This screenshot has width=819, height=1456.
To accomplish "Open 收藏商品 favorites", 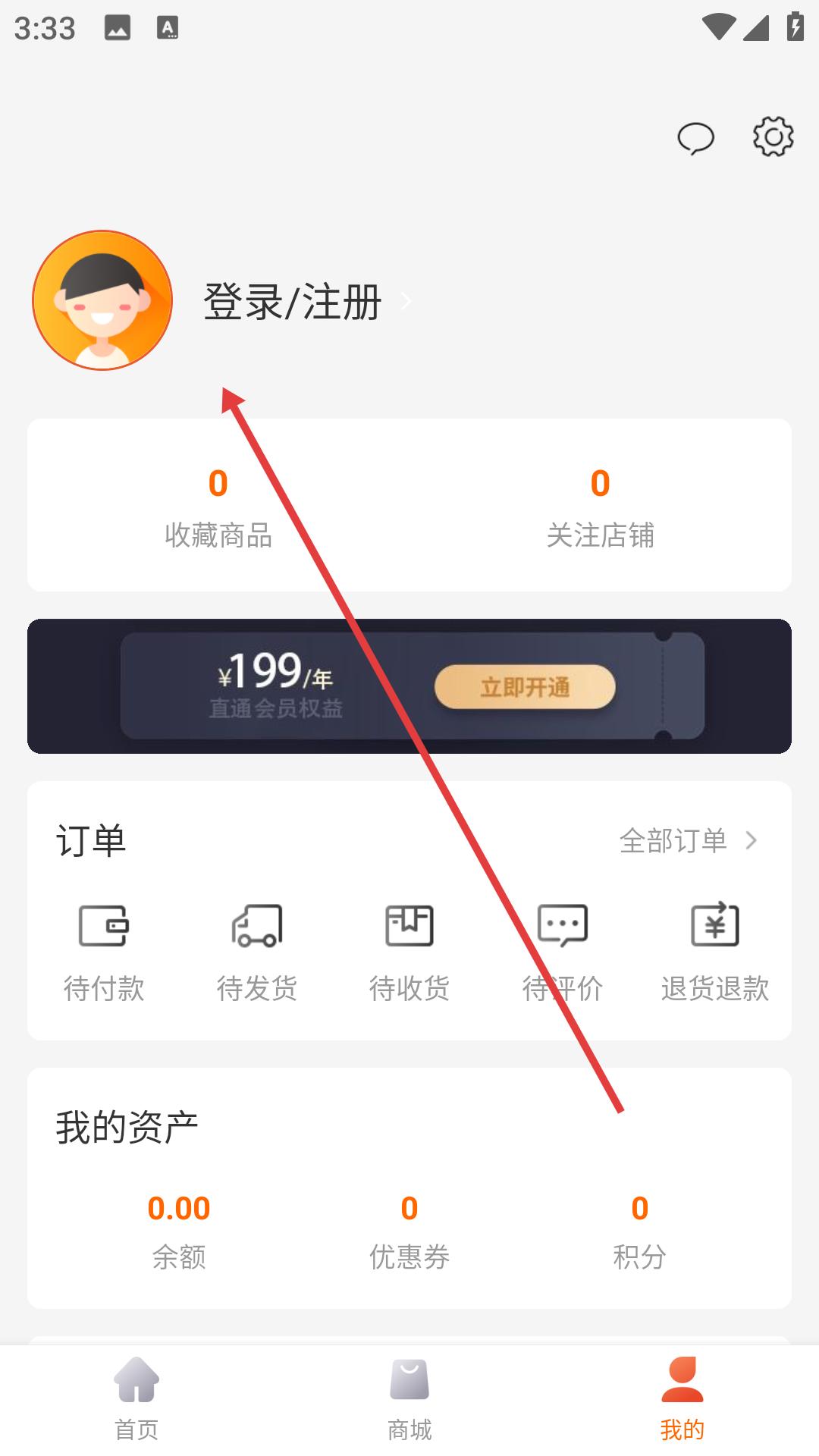I will (218, 507).
